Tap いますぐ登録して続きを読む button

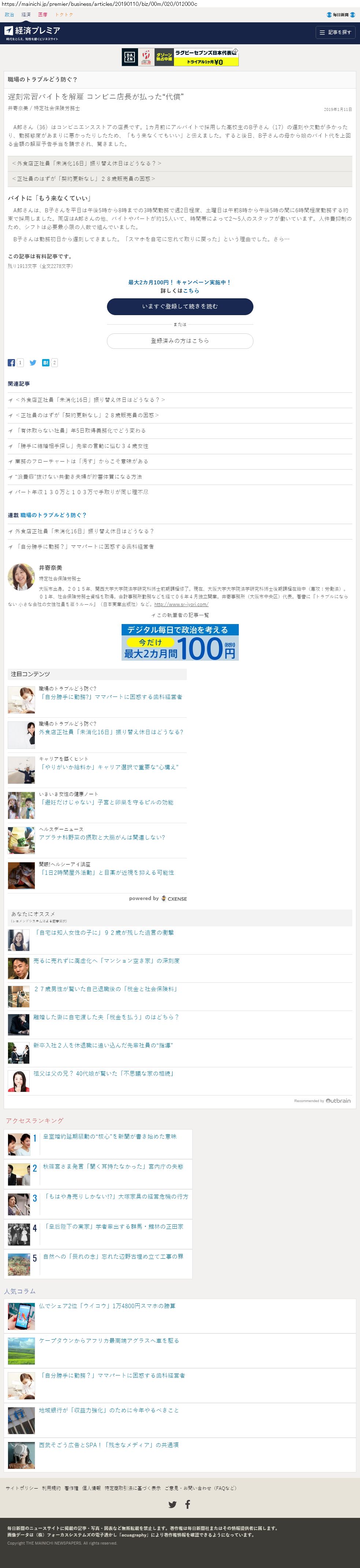coord(180,306)
